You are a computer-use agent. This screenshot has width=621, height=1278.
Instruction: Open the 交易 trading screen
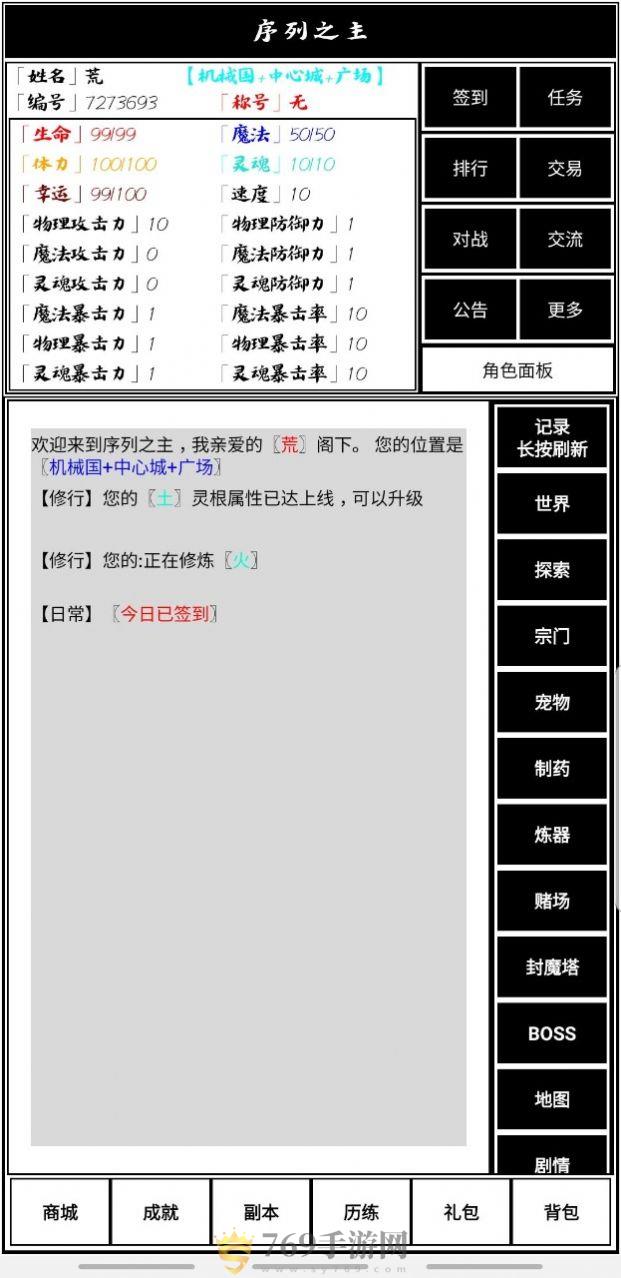coord(565,169)
